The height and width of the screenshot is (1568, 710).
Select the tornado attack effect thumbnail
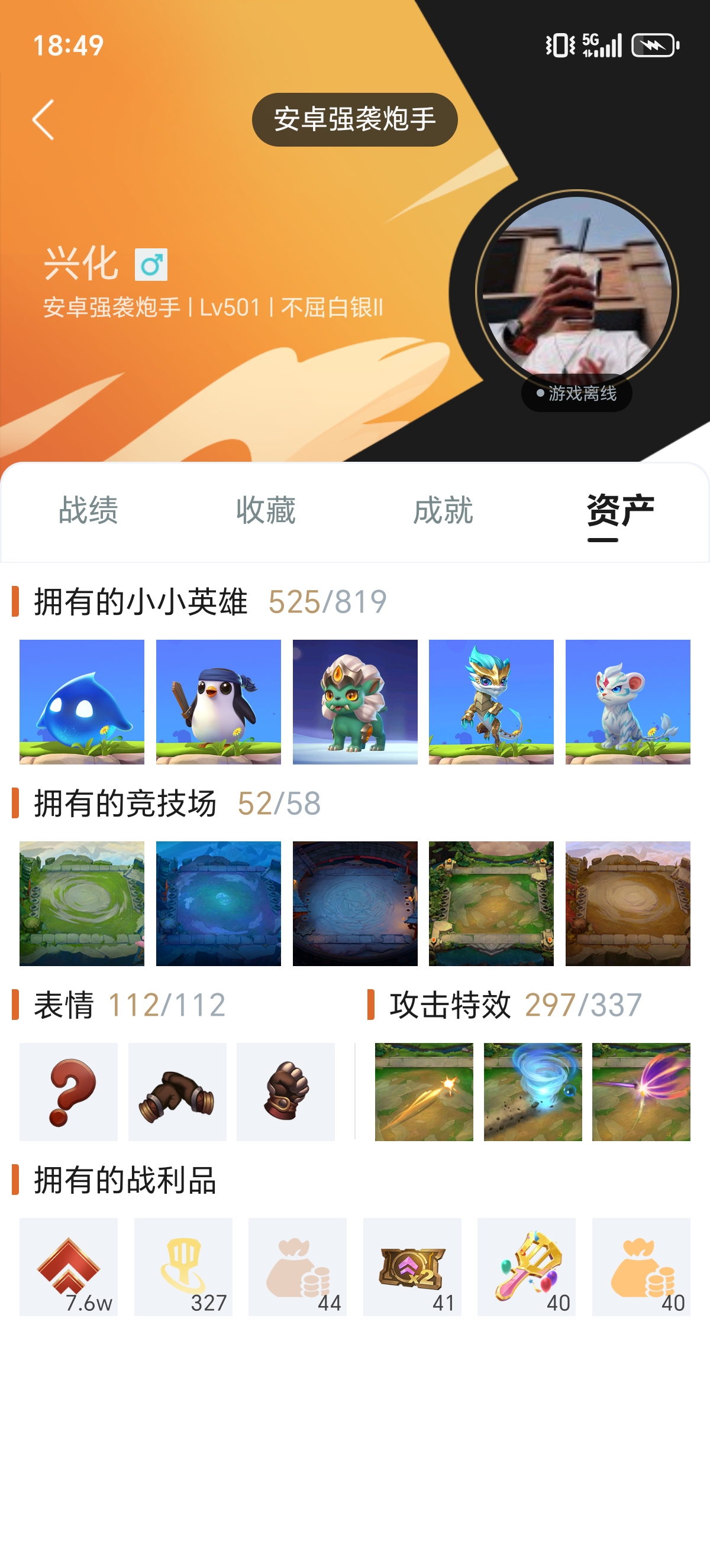pos(533,1093)
